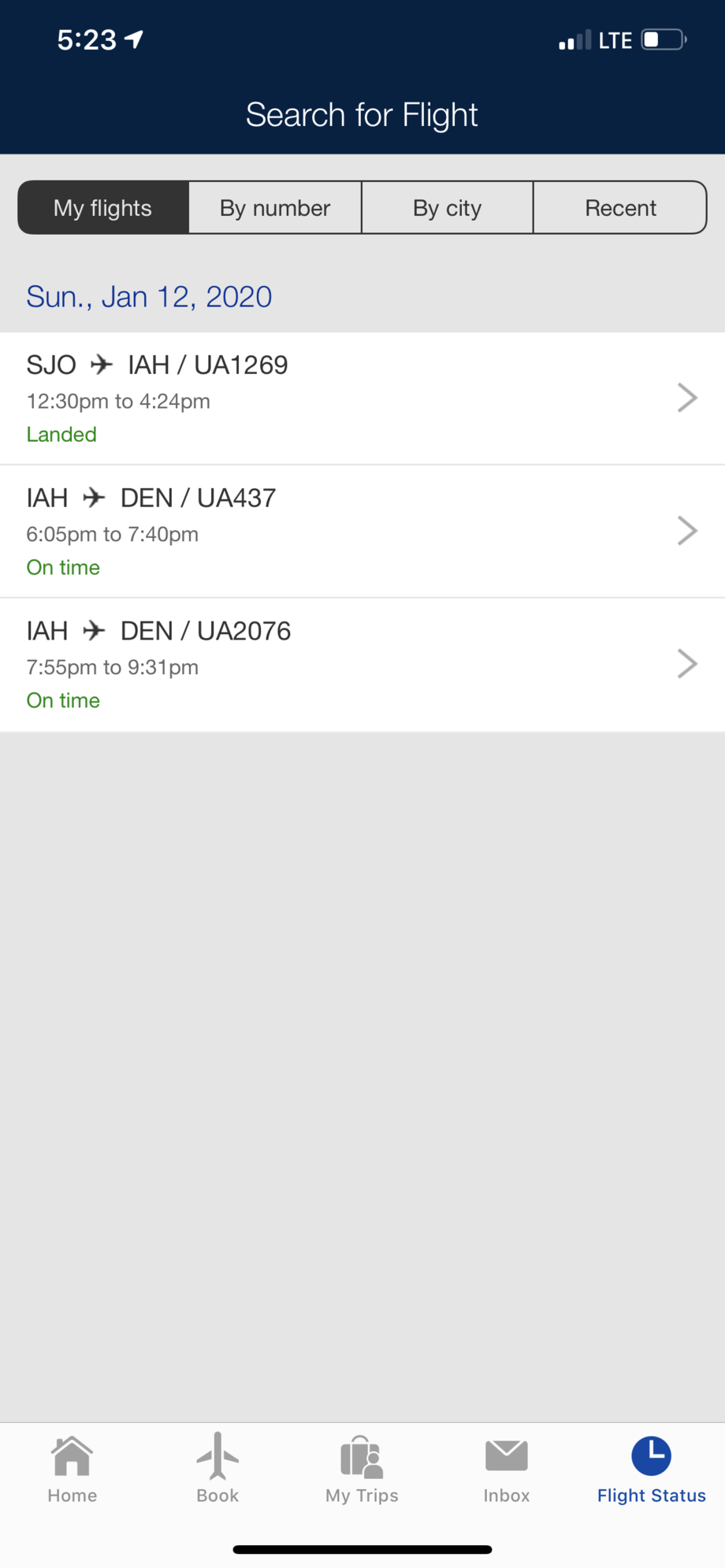Screen dimensions: 725x1568
Task: Switch to My Trips
Action: [x=362, y=1470]
